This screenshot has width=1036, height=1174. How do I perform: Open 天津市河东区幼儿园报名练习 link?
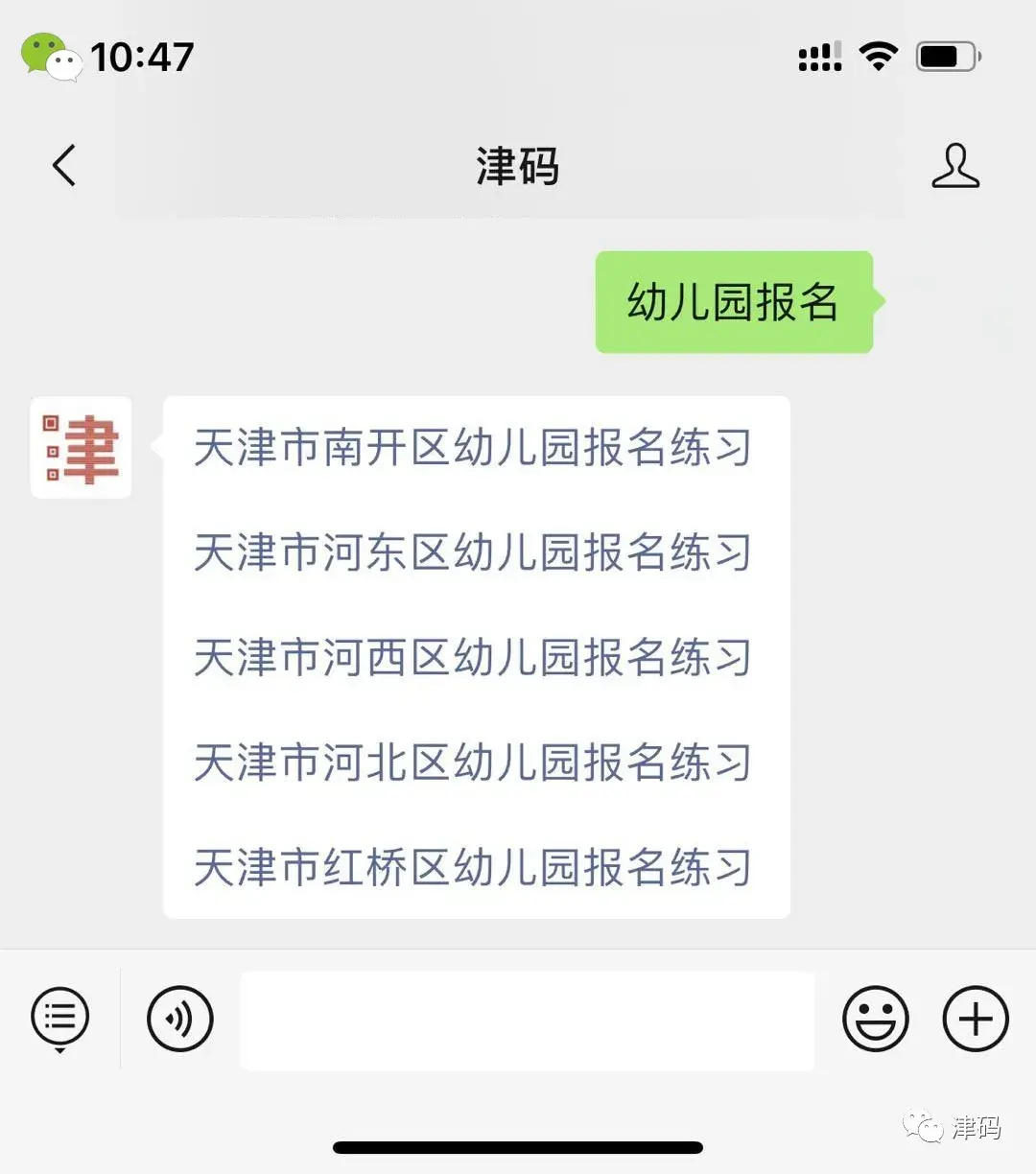click(472, 552)
